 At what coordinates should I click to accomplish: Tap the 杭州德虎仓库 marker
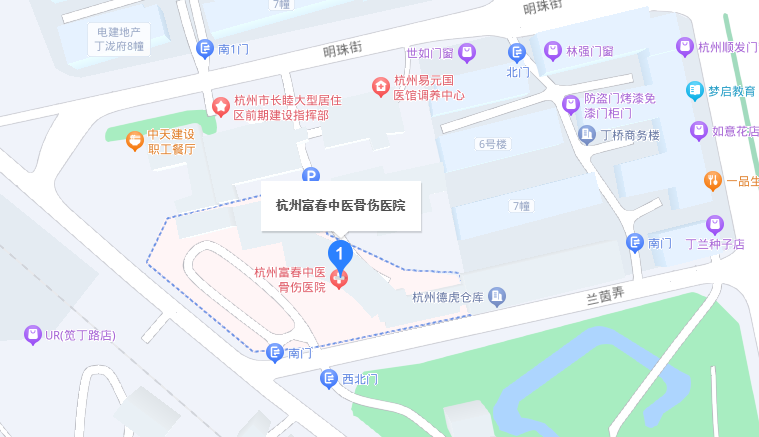[x=497, y=296]
